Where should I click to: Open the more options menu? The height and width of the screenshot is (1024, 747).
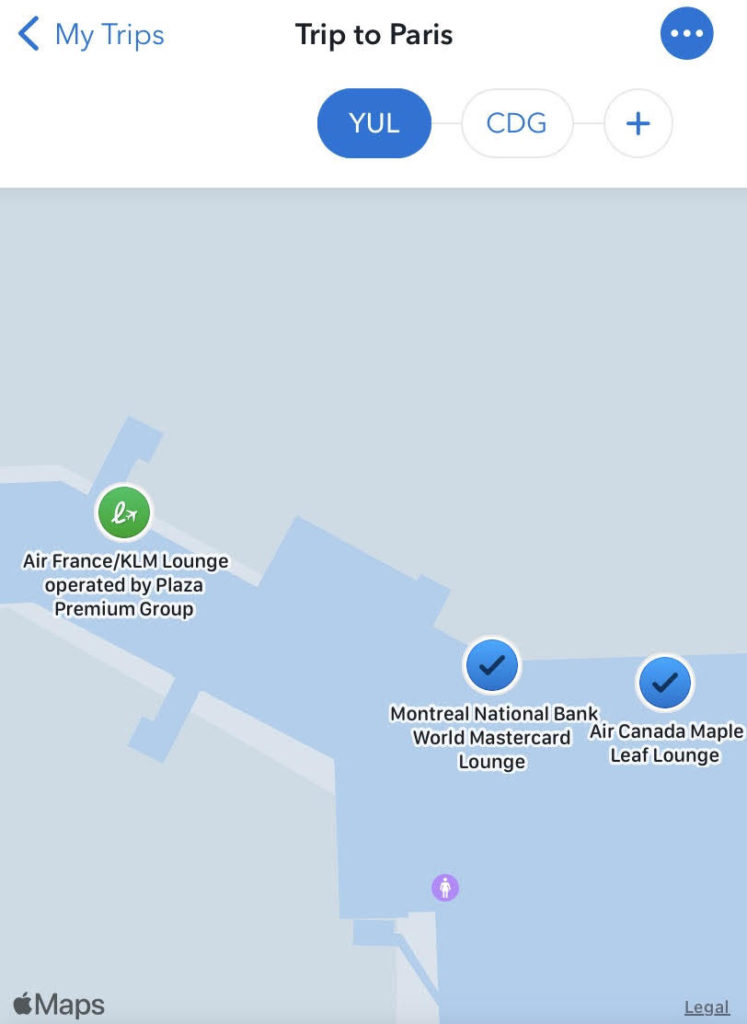pos(687,34)
